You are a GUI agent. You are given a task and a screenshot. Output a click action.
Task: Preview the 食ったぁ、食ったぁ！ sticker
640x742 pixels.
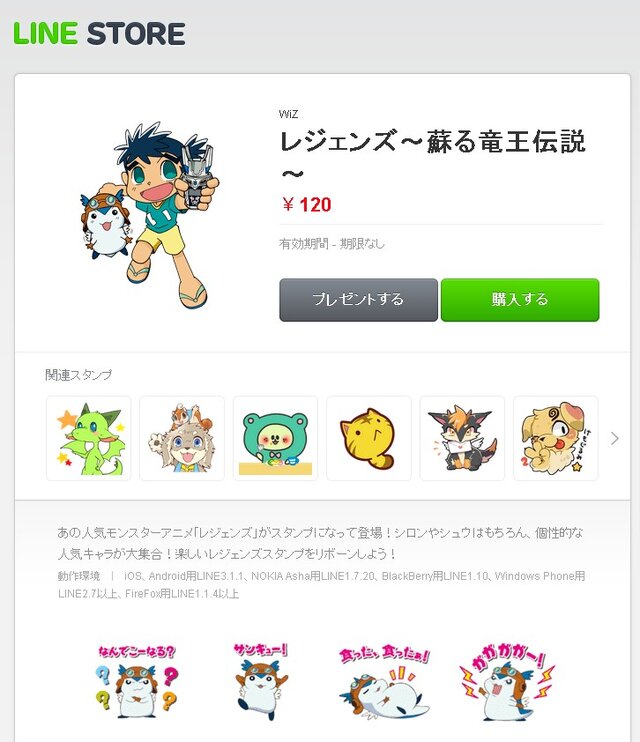click(384, 682)
